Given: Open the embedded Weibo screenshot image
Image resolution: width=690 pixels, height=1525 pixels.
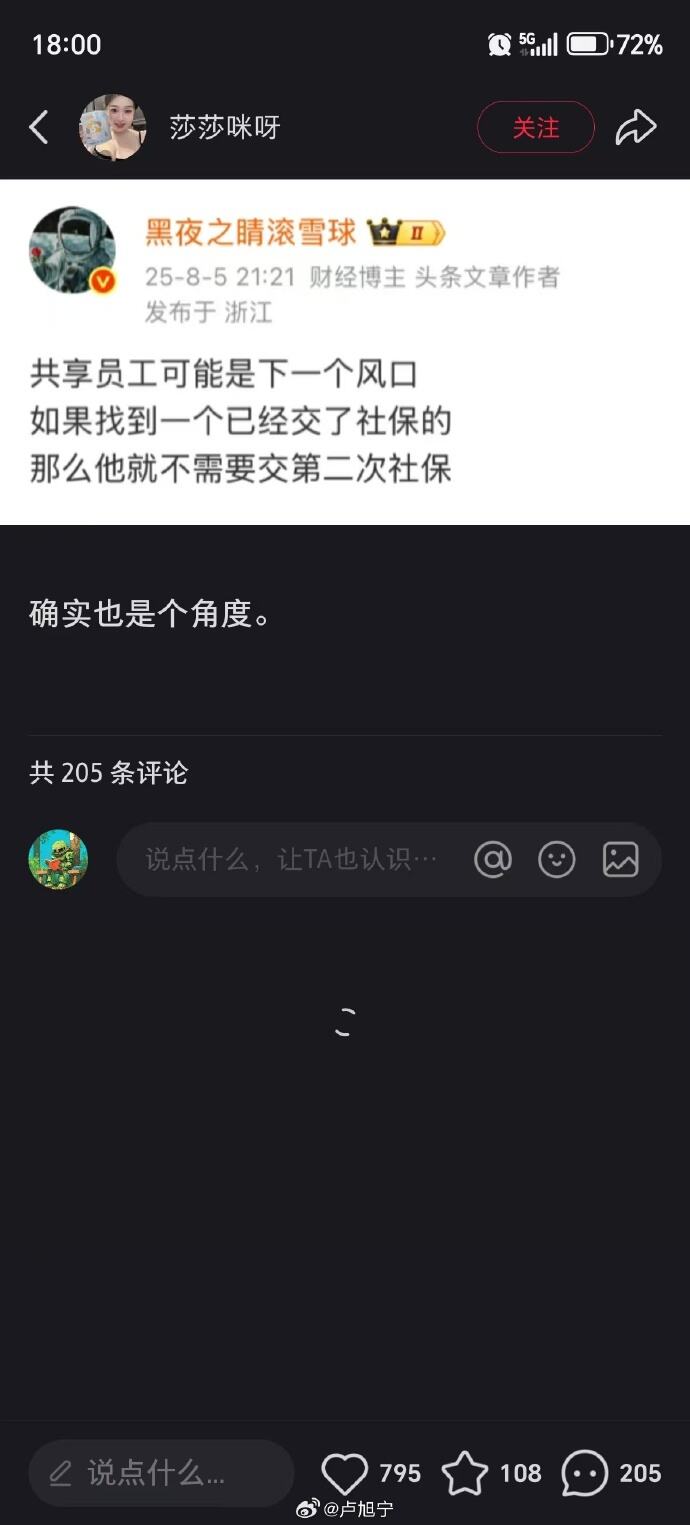Looking at the screenshot, I should [x=345, y=352].
